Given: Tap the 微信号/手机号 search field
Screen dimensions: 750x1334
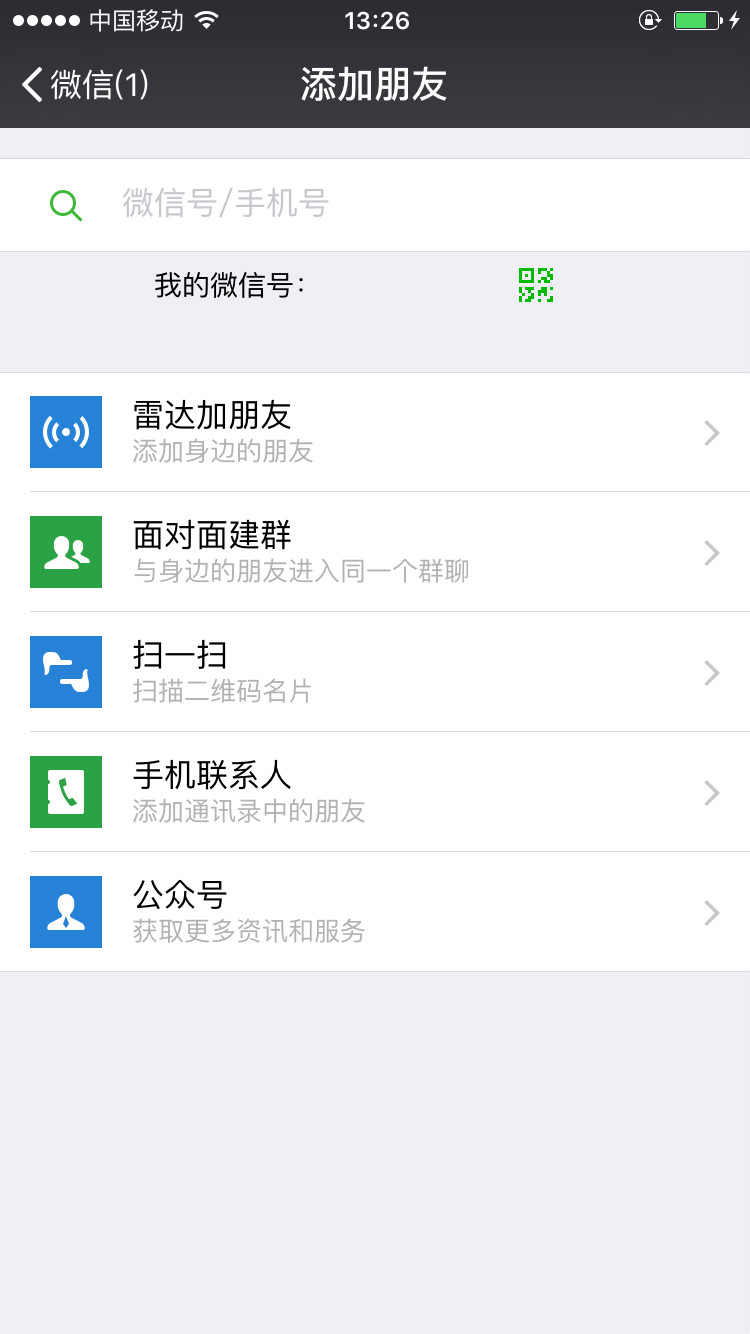Looking at the screenshot, I should coord(300,204).
